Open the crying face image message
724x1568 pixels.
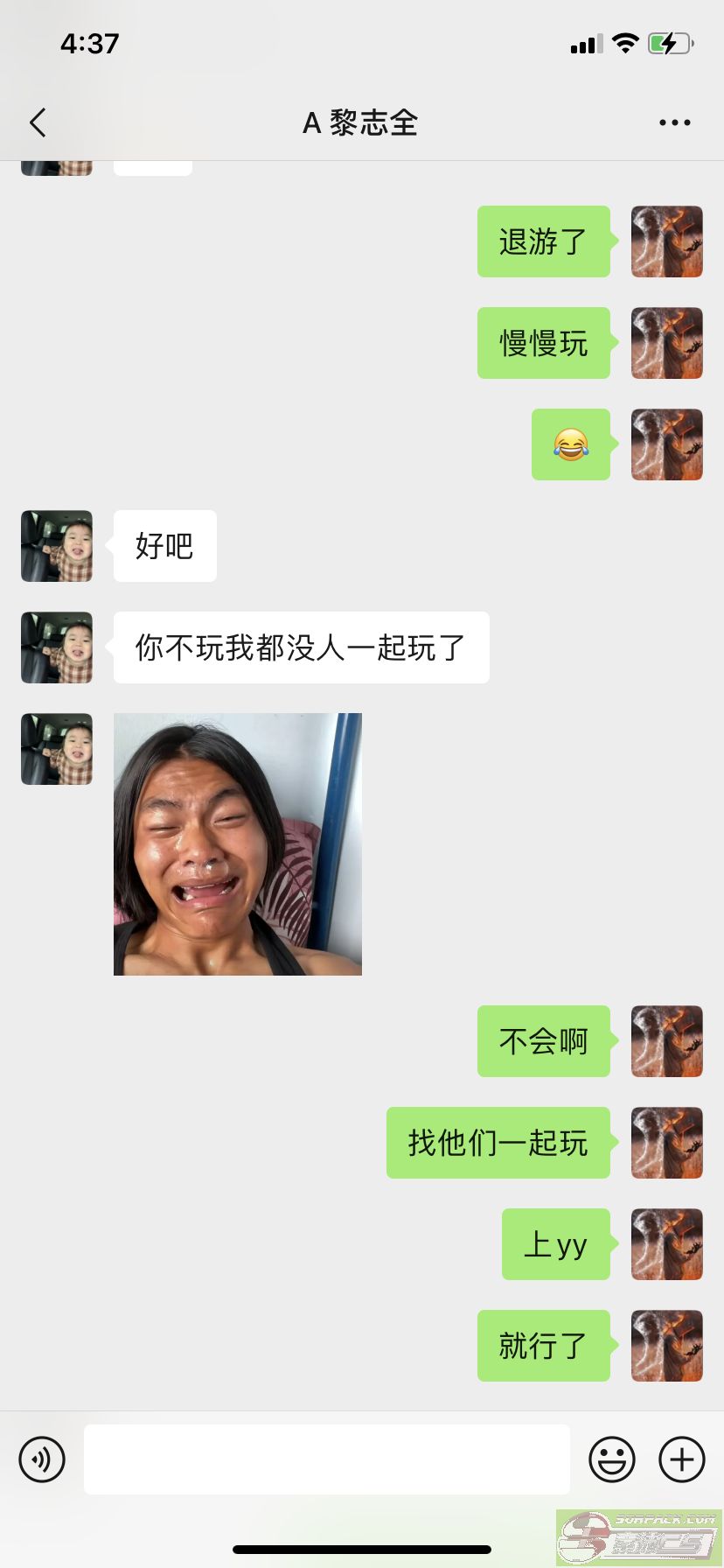coord(238,844)
